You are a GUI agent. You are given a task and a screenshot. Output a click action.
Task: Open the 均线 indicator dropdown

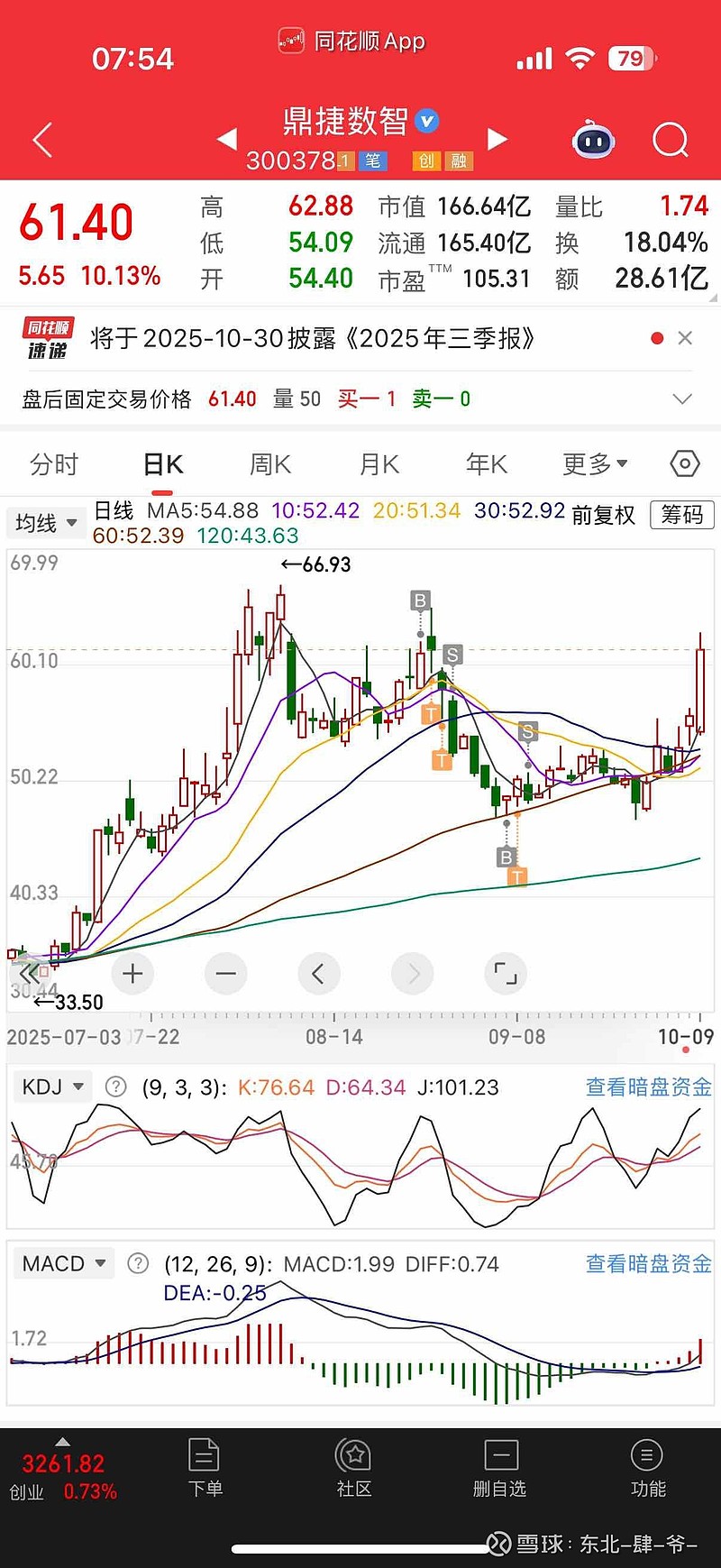point(45,523)
